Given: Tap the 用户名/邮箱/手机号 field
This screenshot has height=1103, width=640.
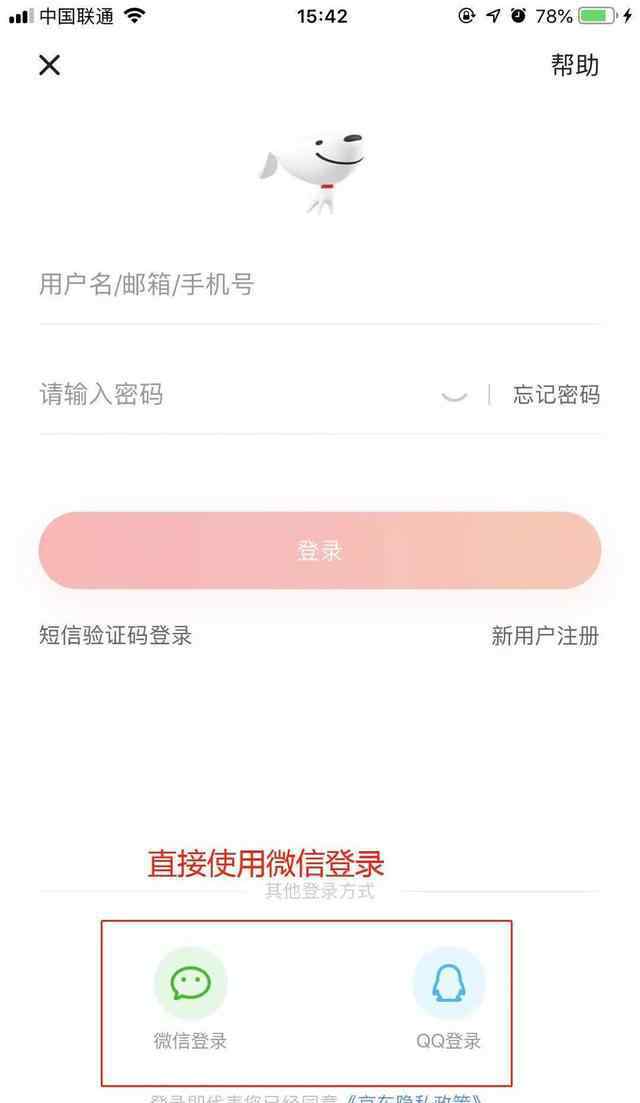Looking at the screenshot, I should coord(300,285).
